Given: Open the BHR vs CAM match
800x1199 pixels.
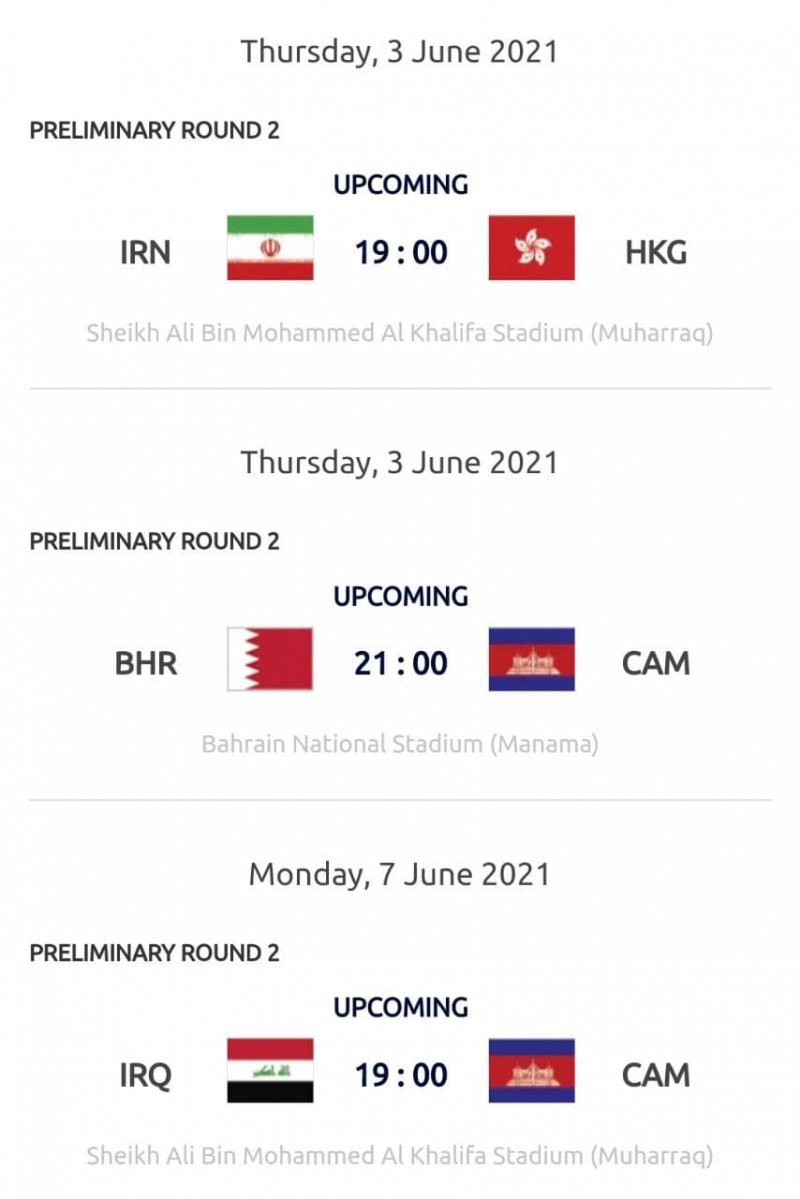Looking at the screenshot, I should pyautogui.click(x=400, y=663).
